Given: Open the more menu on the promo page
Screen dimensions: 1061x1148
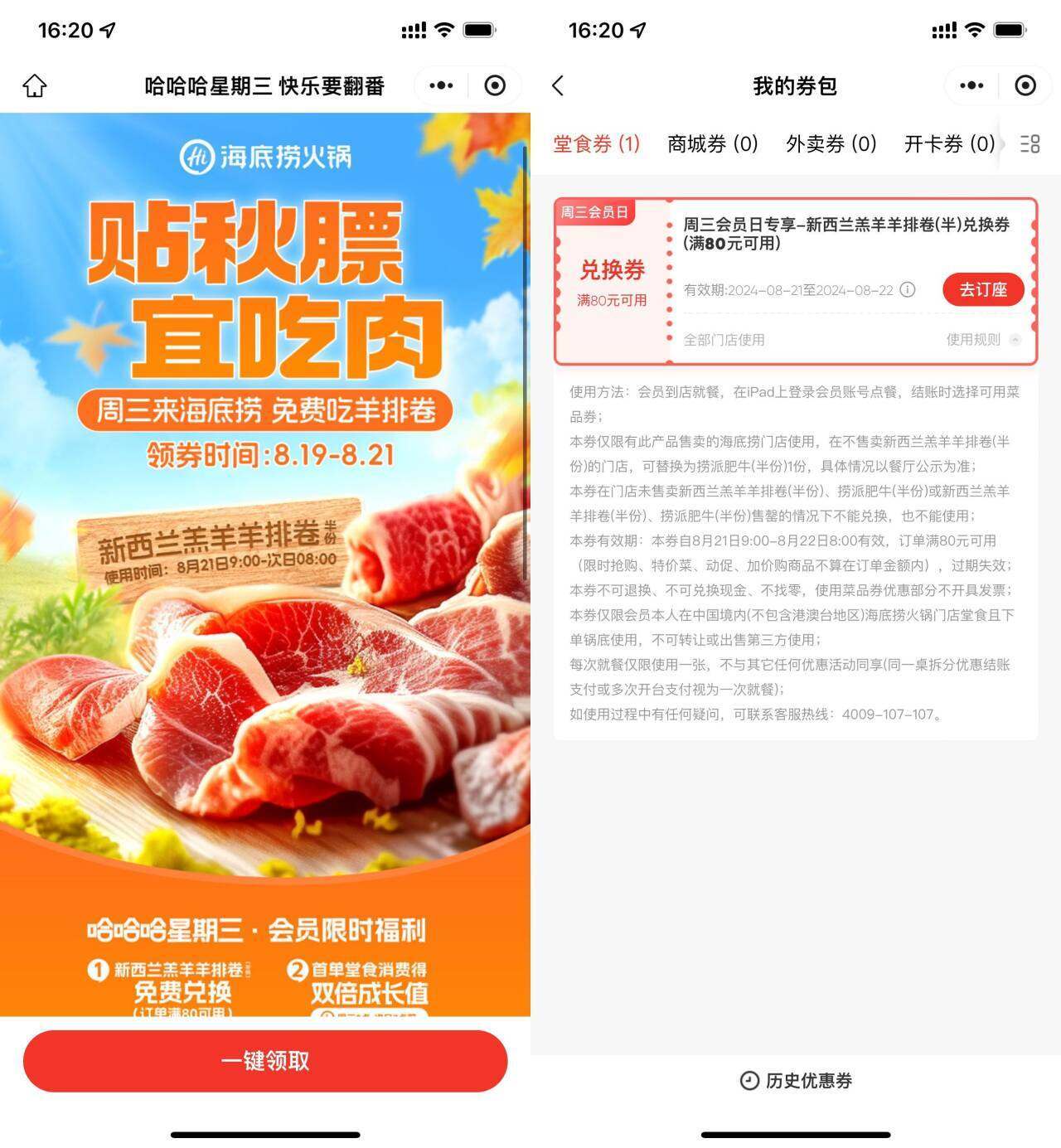Looking at the screenshot, I should [x=441, y=85].
